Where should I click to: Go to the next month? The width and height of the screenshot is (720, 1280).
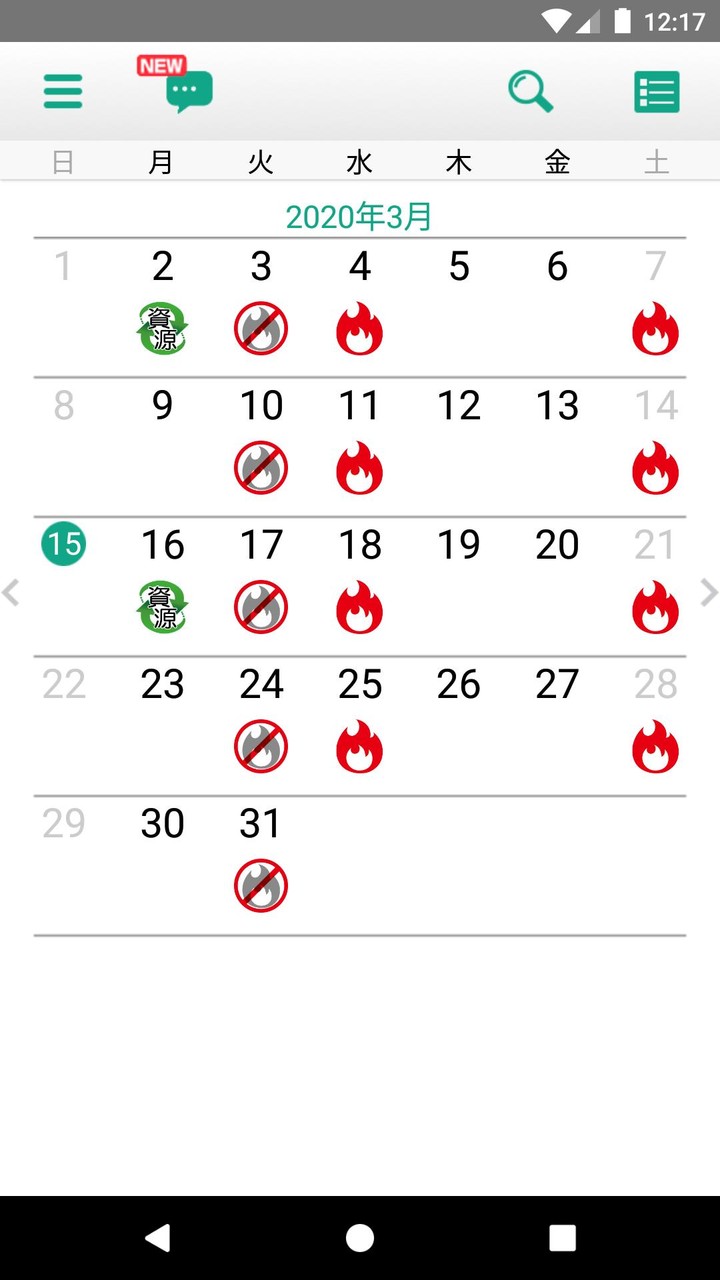[709, 593]
